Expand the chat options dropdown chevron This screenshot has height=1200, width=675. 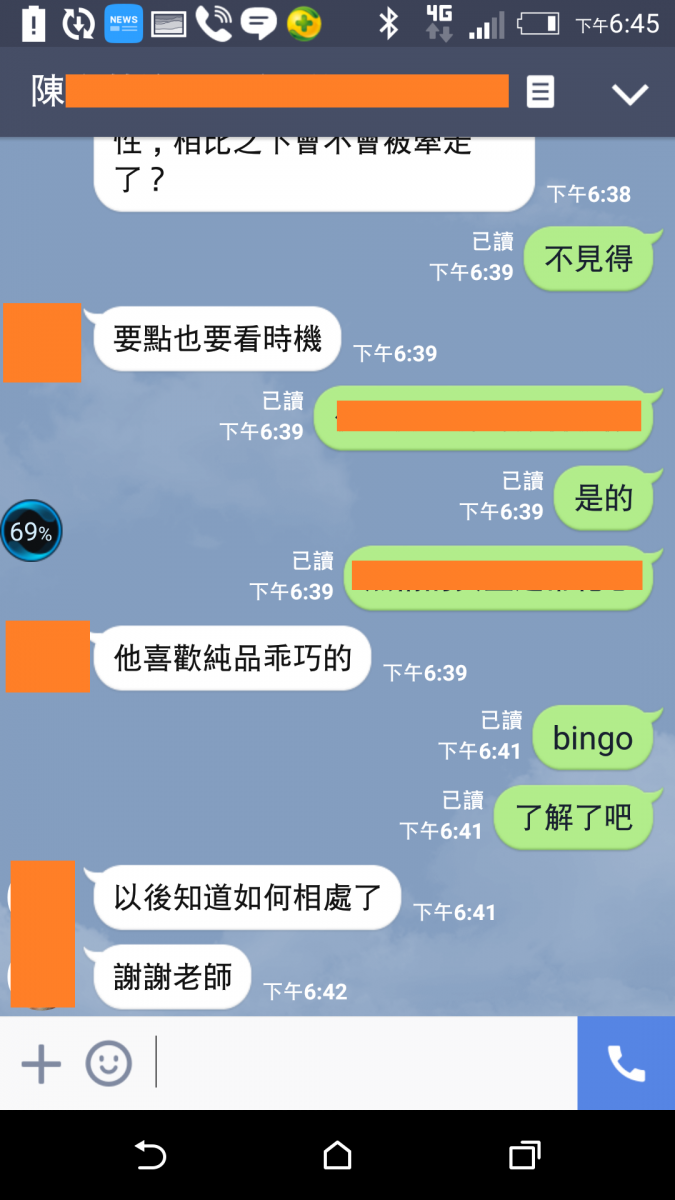[x=630, y=94]
